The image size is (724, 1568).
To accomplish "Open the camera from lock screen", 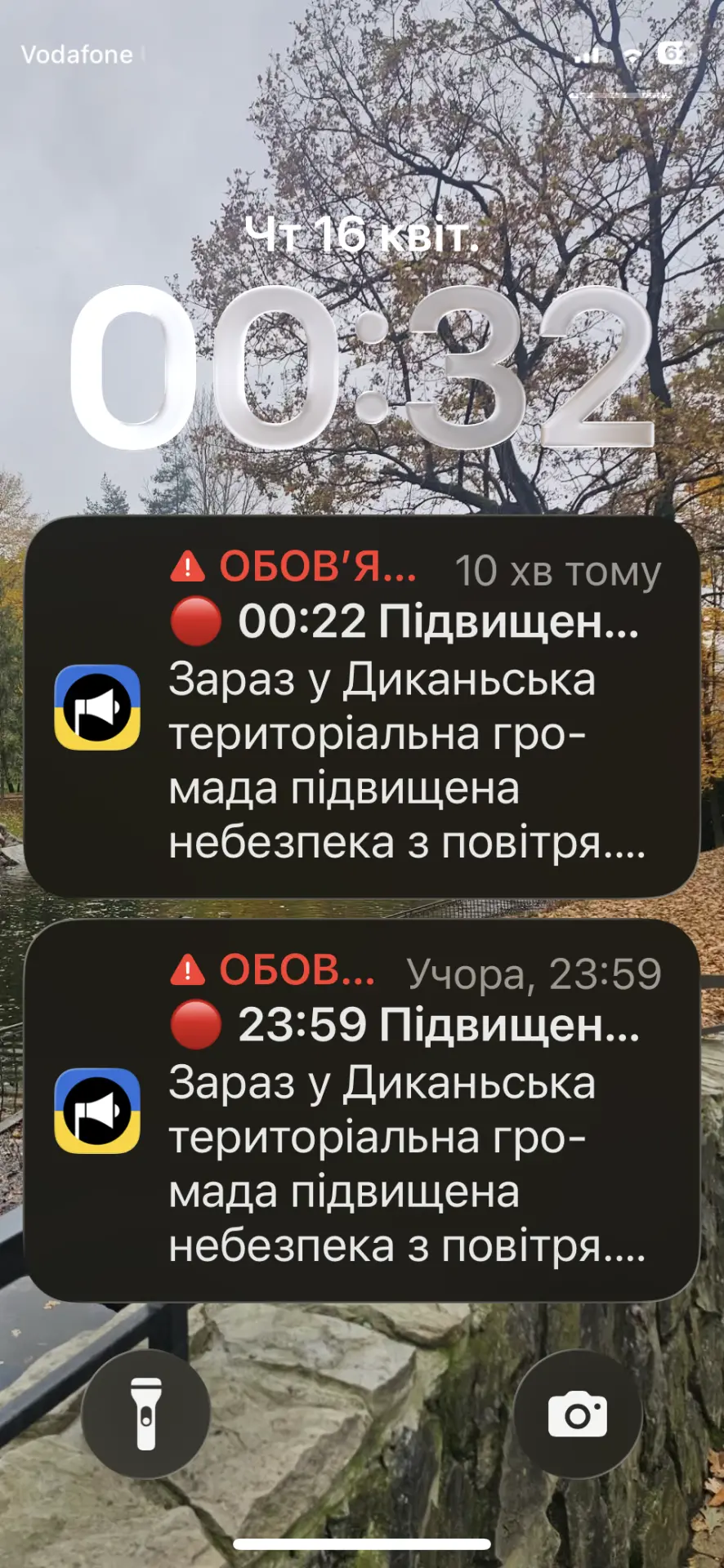I will [x=578, y=1414].
